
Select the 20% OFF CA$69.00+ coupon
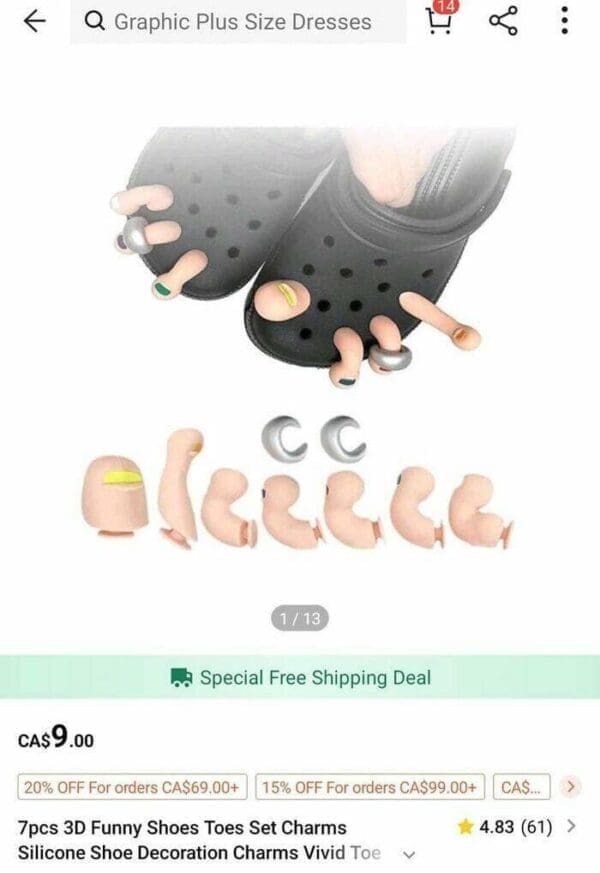point(134,786)
